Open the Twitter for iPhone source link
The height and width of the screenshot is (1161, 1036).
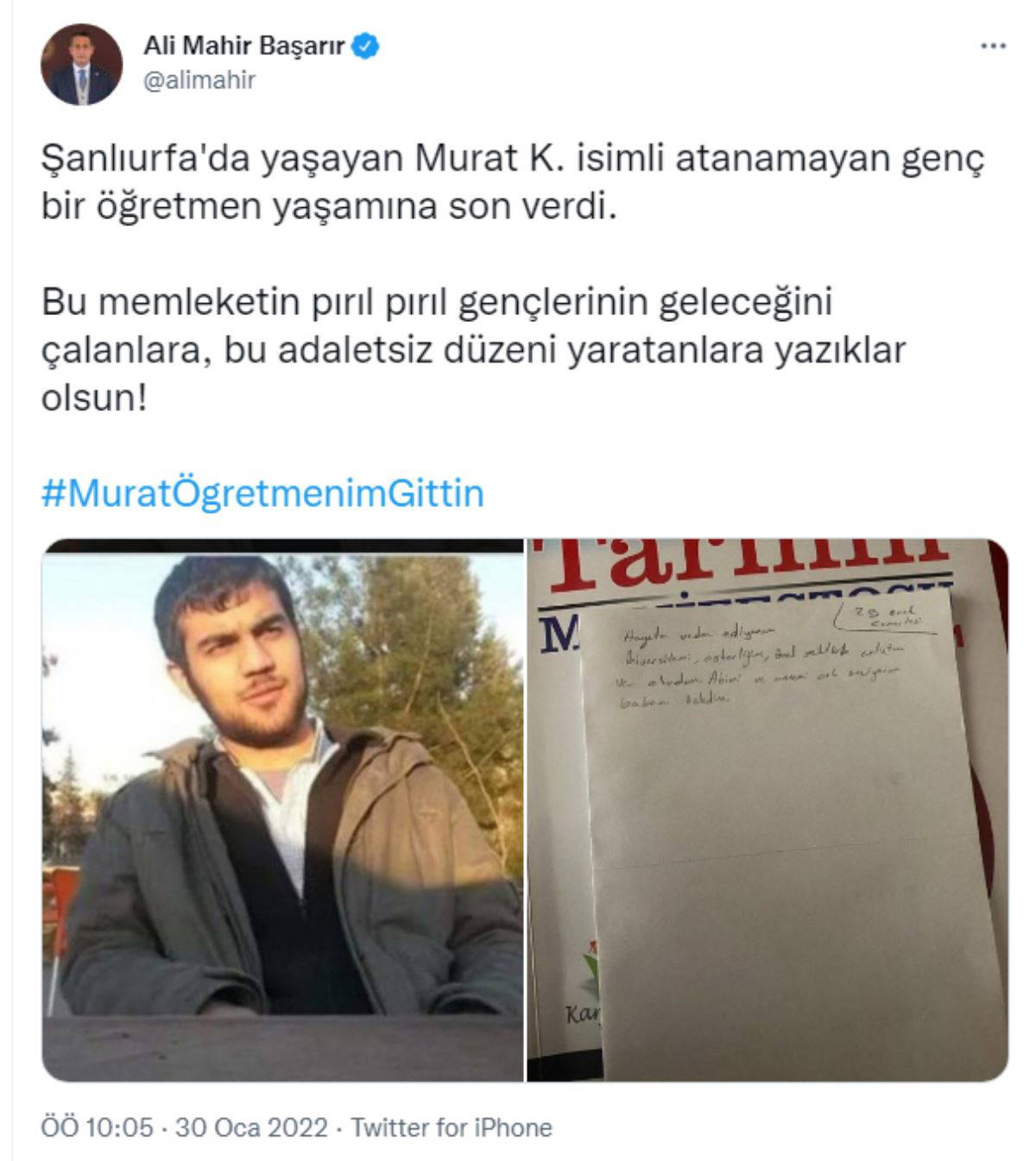click(451, 1127)
